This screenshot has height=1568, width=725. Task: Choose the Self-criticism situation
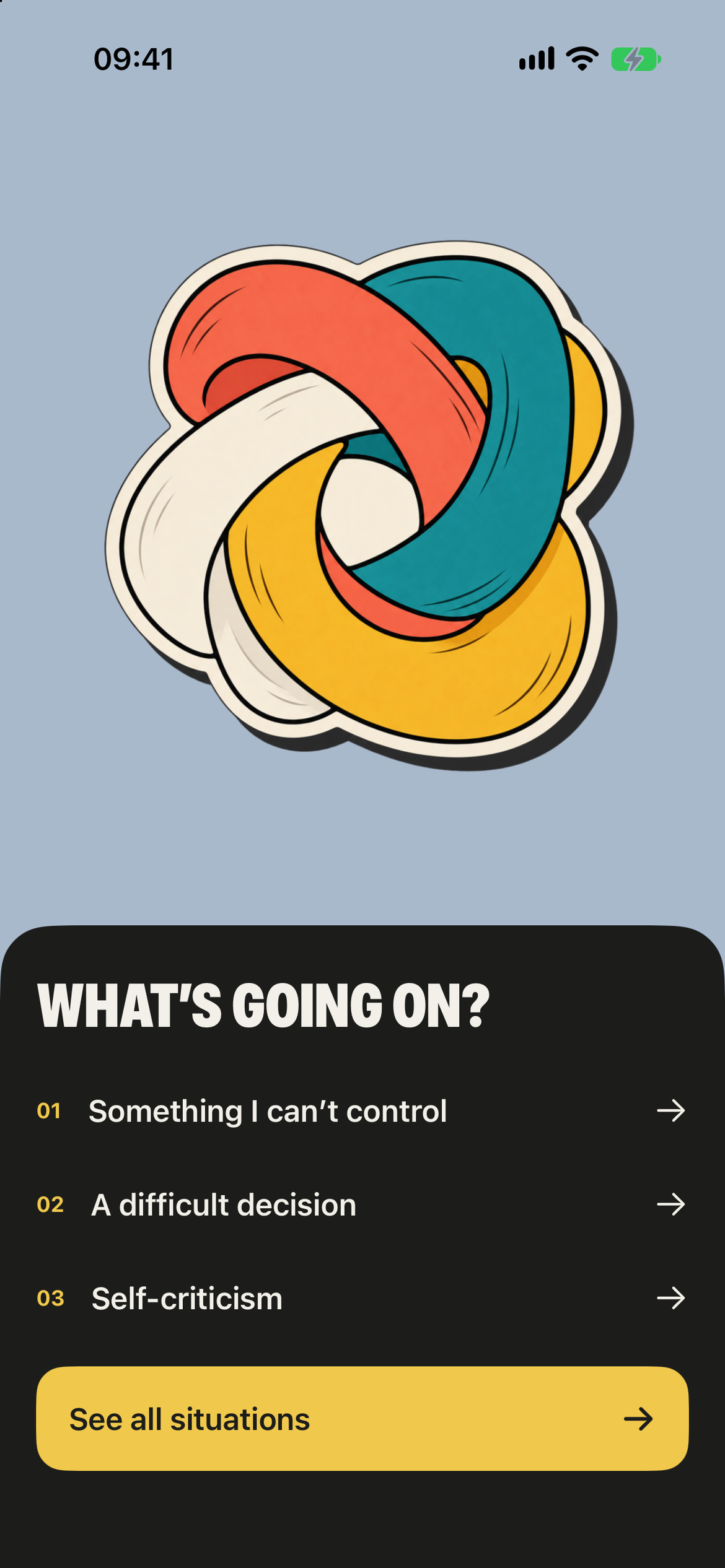pyautogui.click(x=362, y=1298)
